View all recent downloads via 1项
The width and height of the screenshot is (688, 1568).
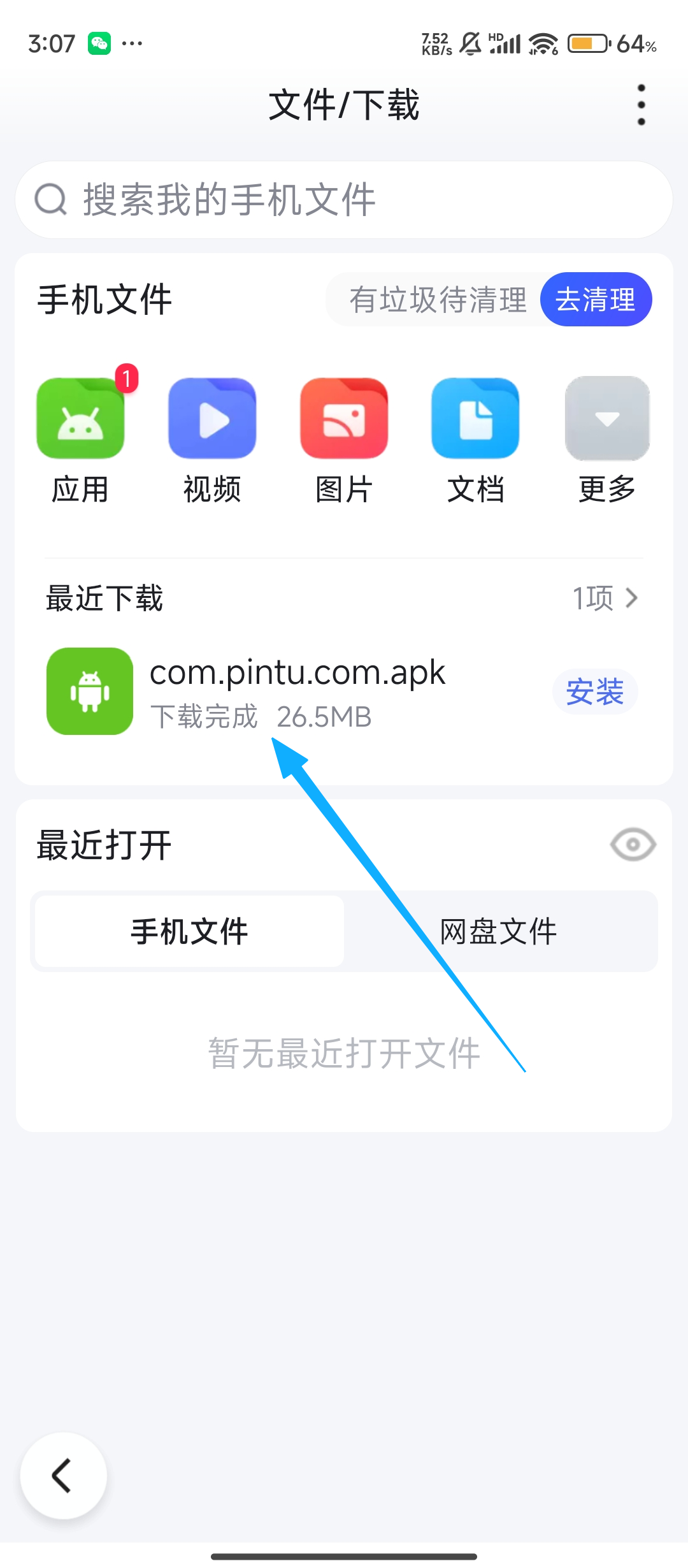(x=605, y=598)
